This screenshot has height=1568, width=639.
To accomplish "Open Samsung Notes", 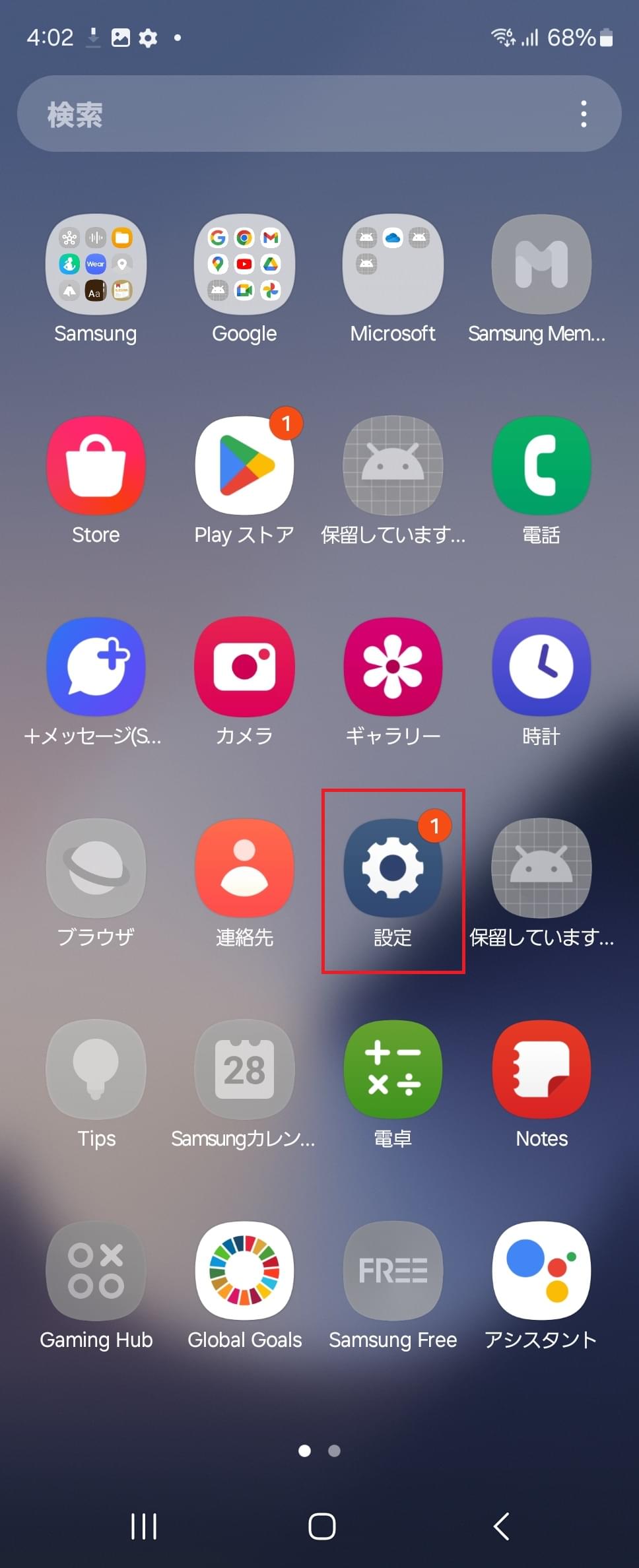I will coord(541,1070).
